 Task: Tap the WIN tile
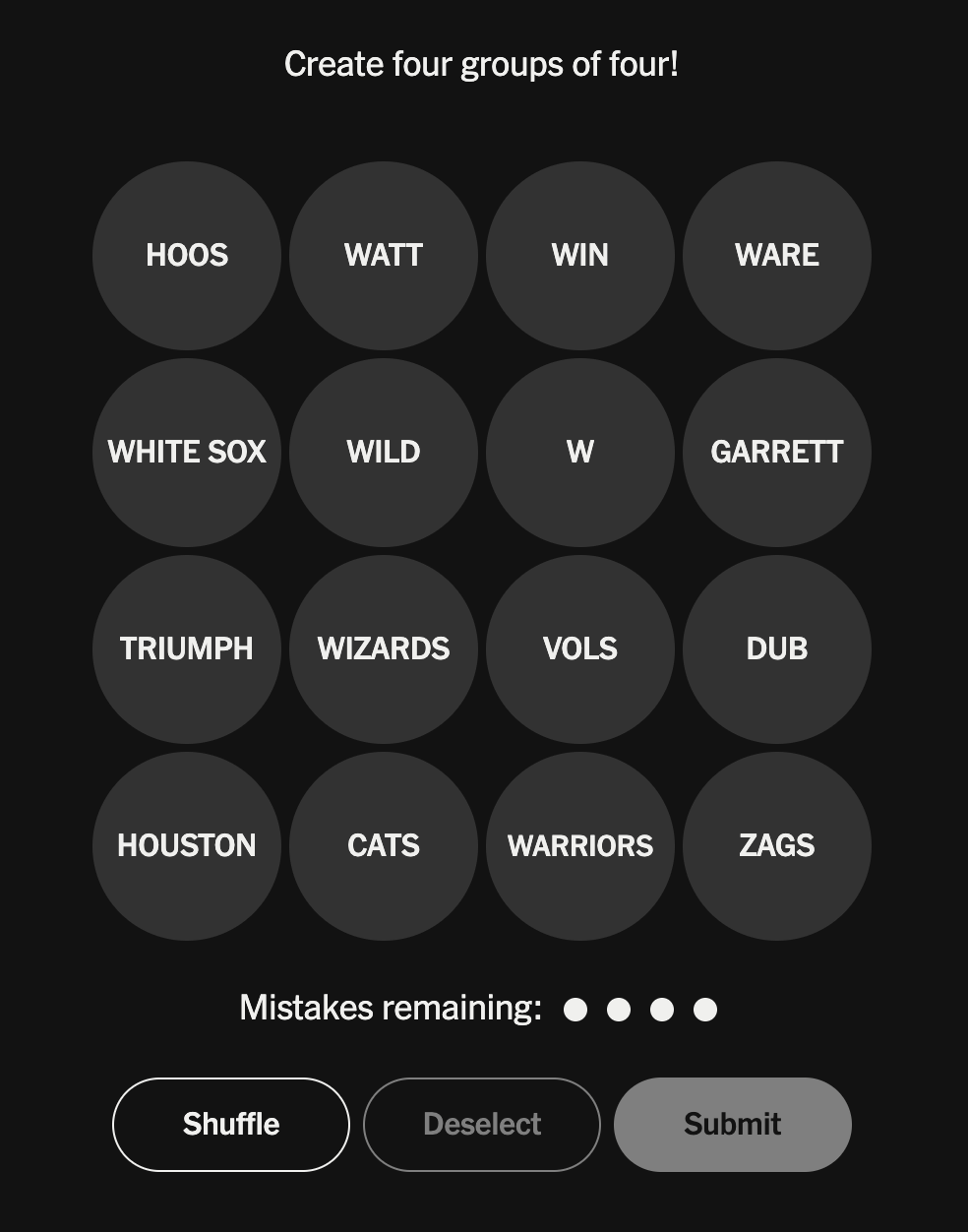click(580, 256)
